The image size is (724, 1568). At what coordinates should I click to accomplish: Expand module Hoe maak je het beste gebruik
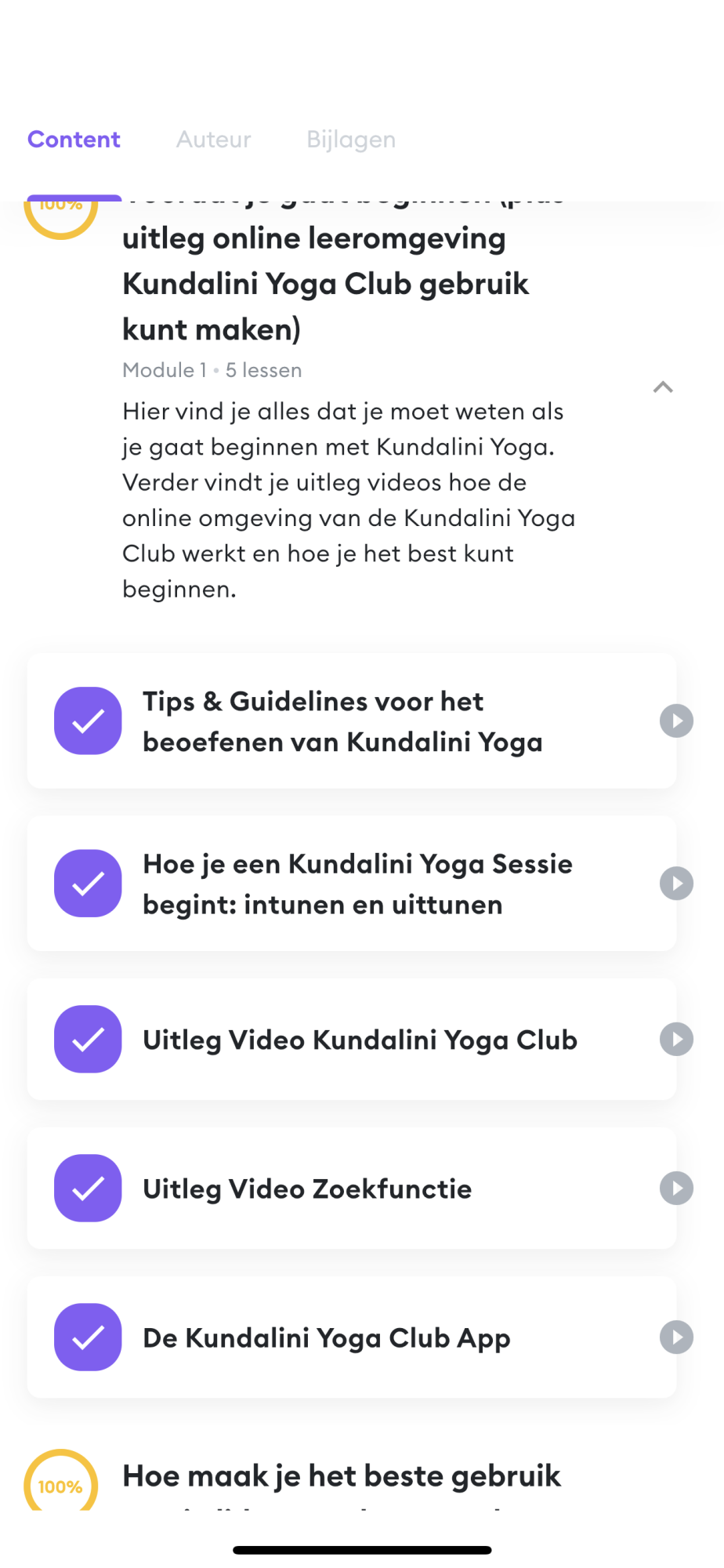tap(342, 1476)
